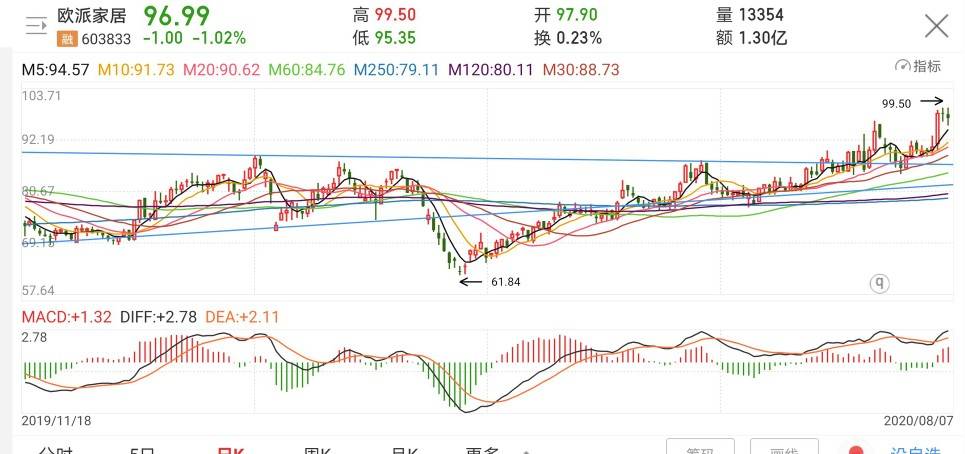965x454 pixels.
Task: Switch to the 5日 chart tab
Action: click(x=143, y=450)
